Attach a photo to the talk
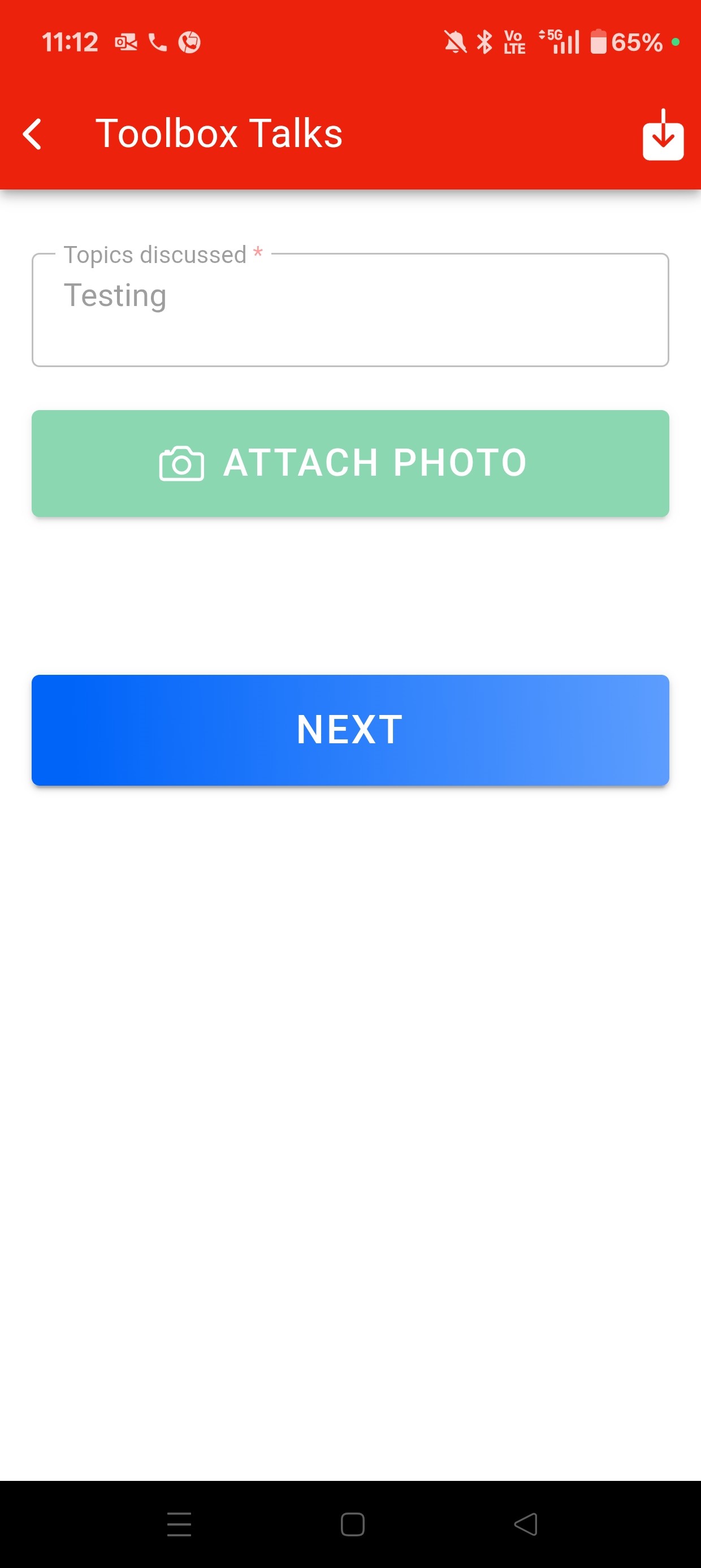This screenshot has width=701, height=1568. (x=350, y=463)
